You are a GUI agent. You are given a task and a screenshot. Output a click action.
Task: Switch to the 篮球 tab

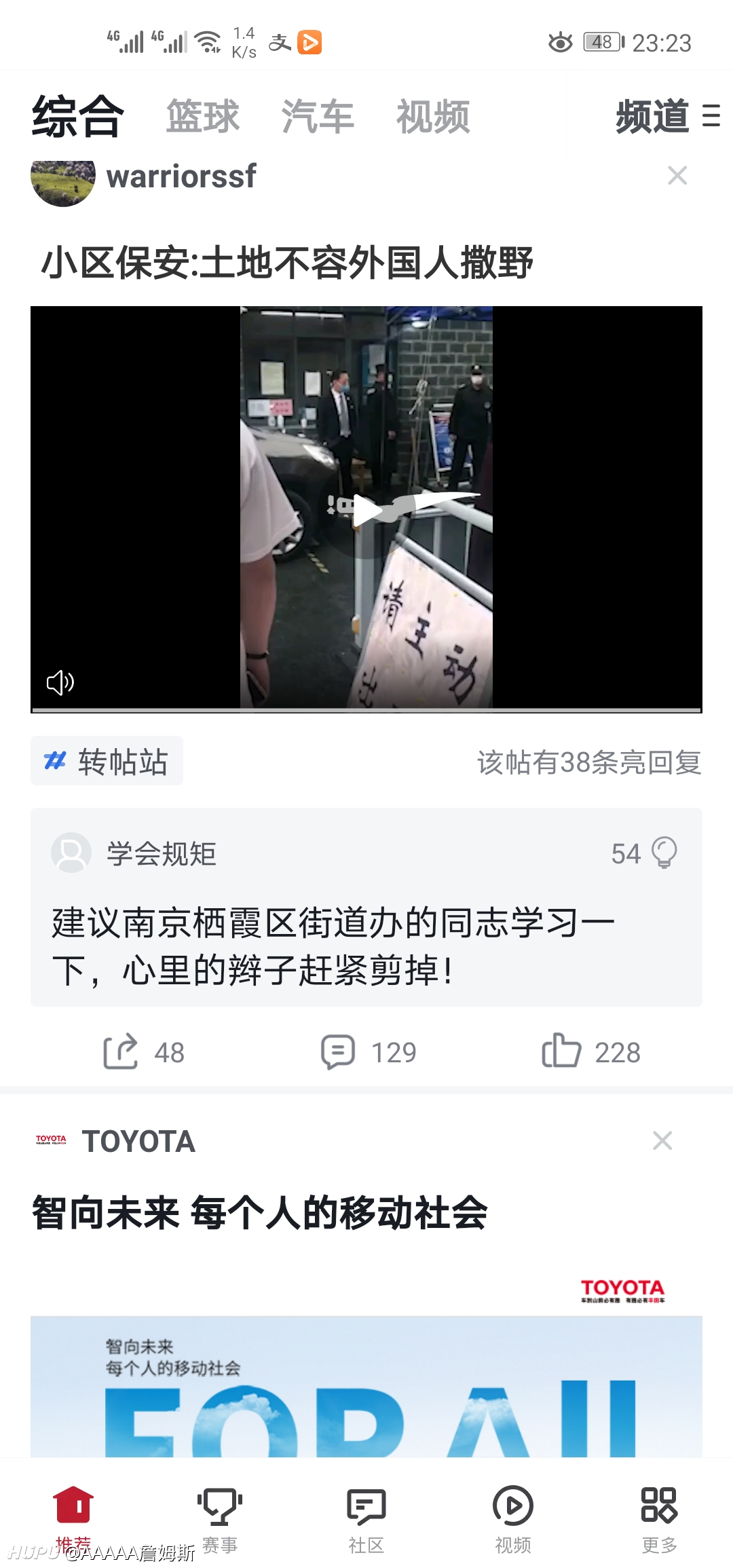(203, 116)
